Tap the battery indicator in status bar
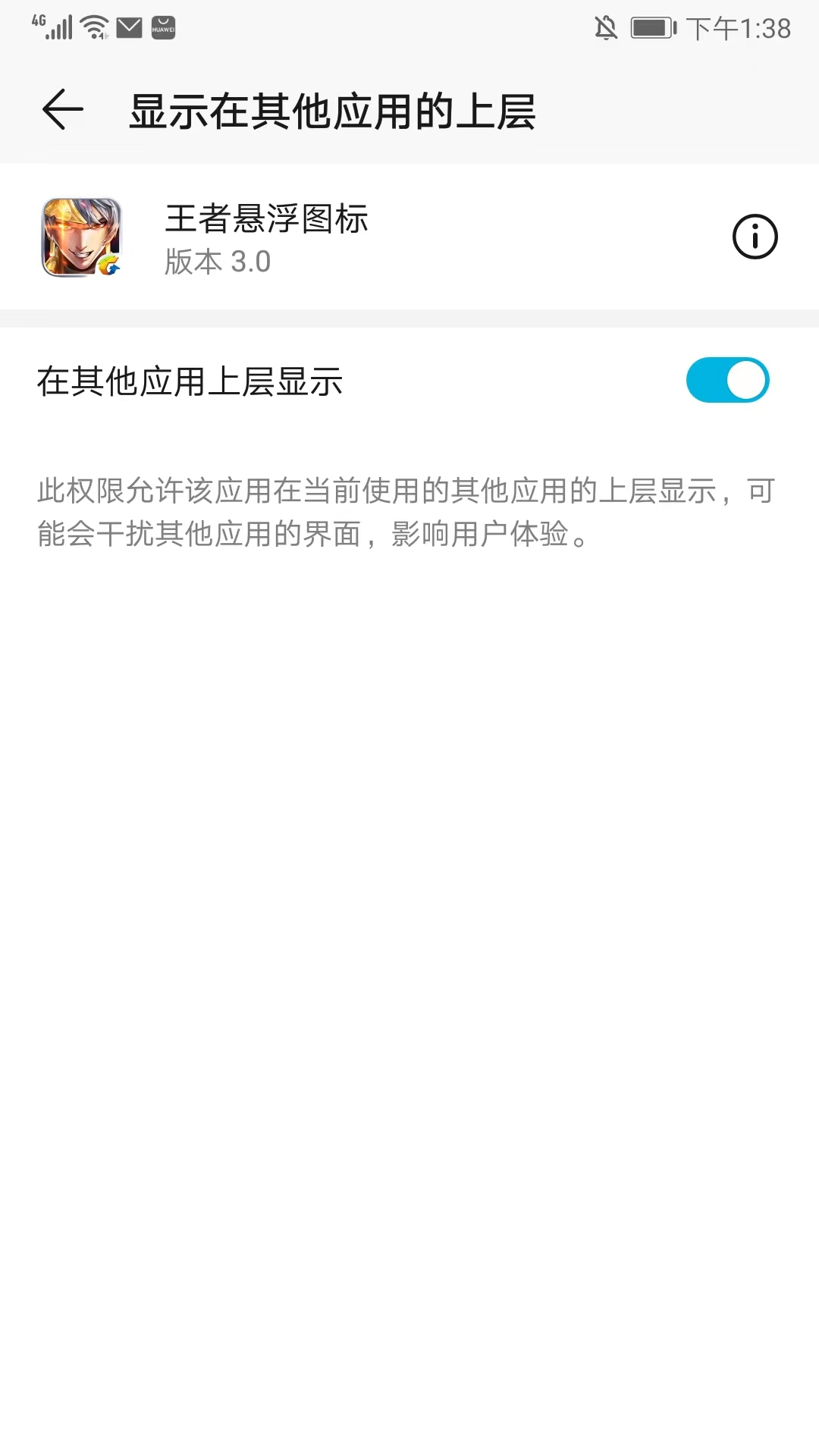819x1456 pixels. (x=654, y=28)
